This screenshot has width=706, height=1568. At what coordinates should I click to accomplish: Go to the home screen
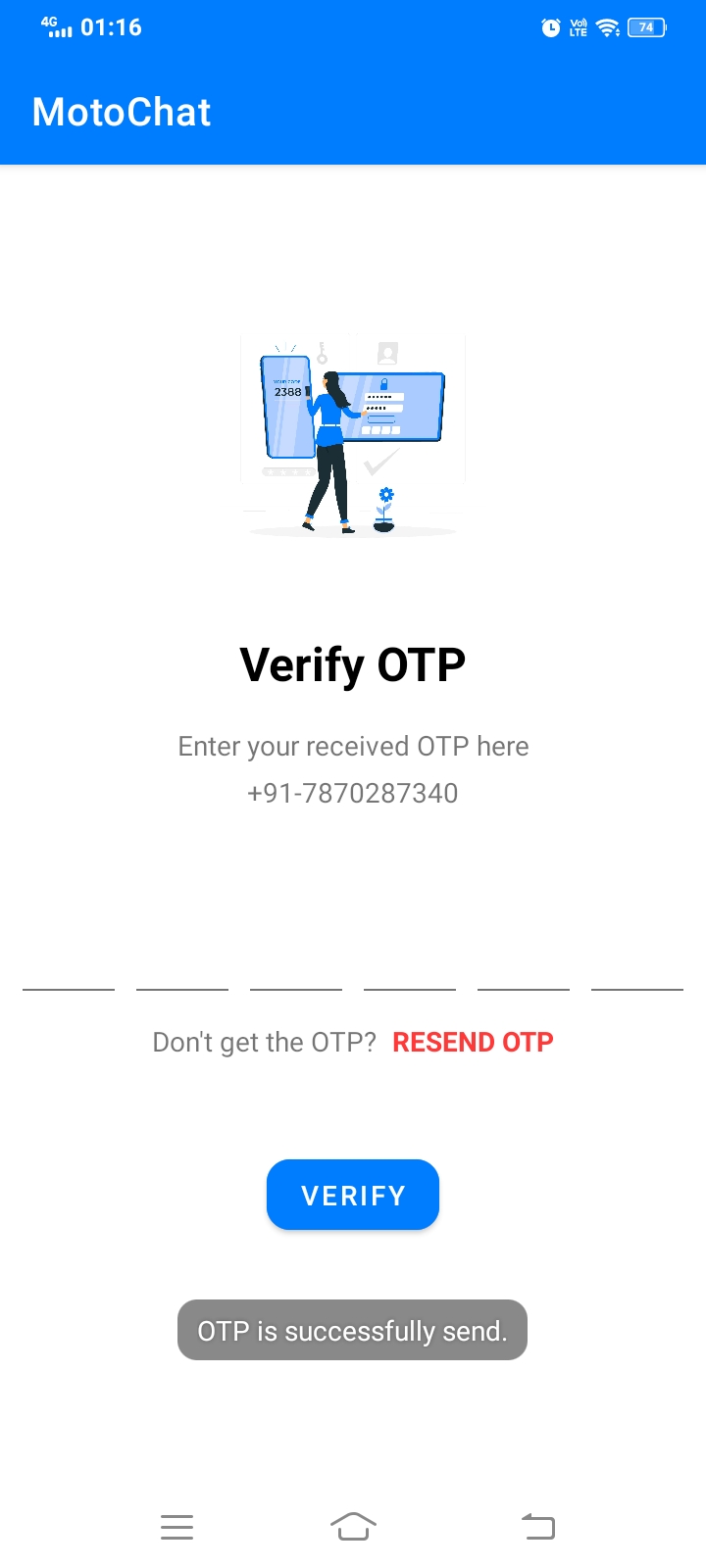coord(353,1526)
